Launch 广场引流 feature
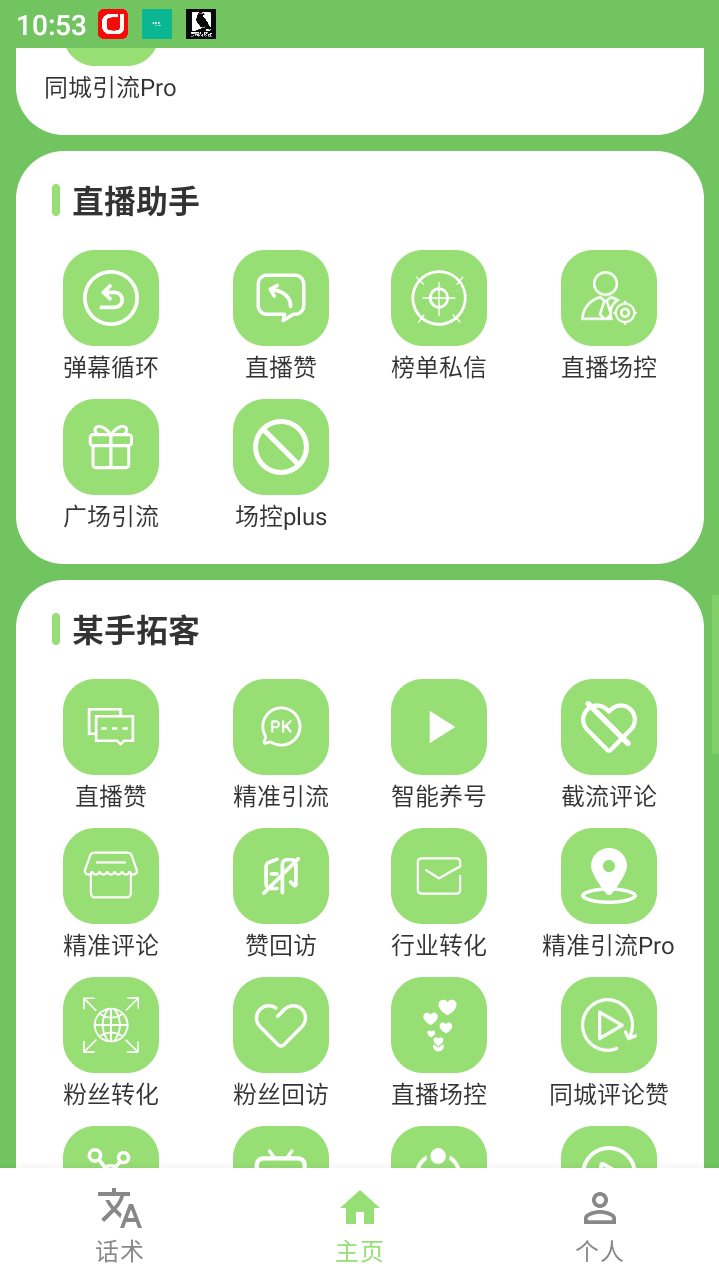Screen dimensions: 719x1279 point(111,447)
